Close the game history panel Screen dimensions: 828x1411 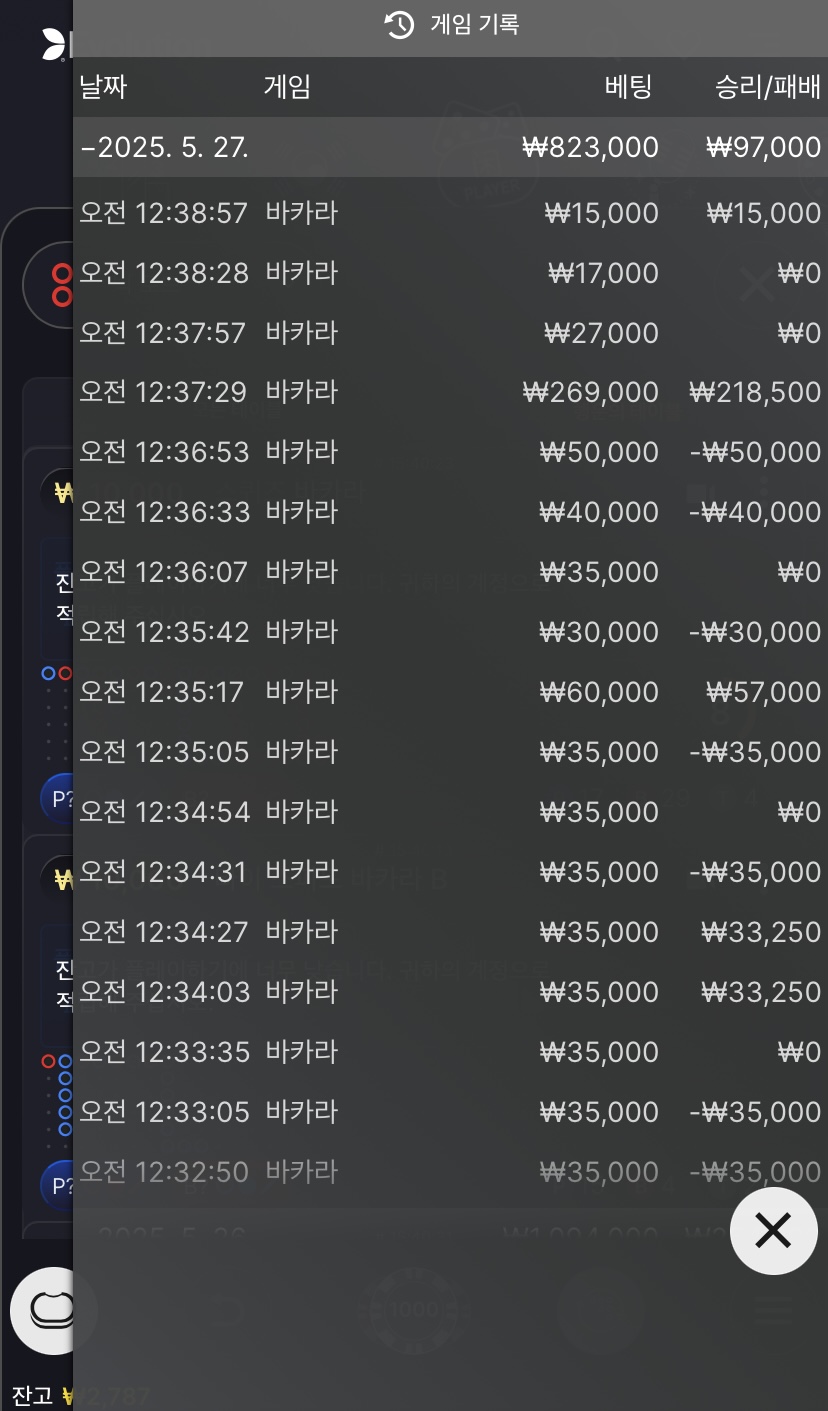pyautogui.click(x=773, y=1231)
